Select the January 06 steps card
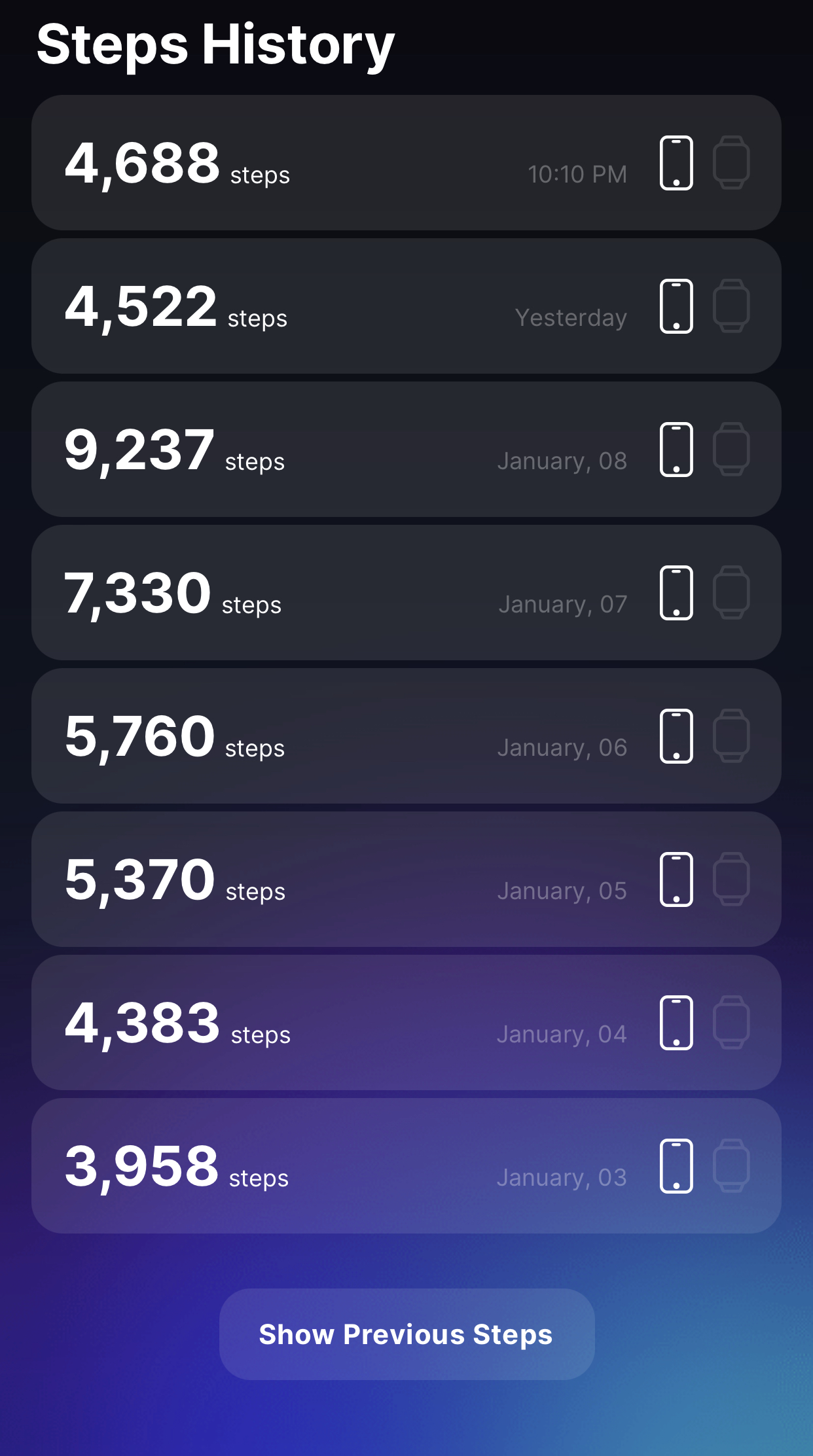813x1456 pixels. pos(406,736)
